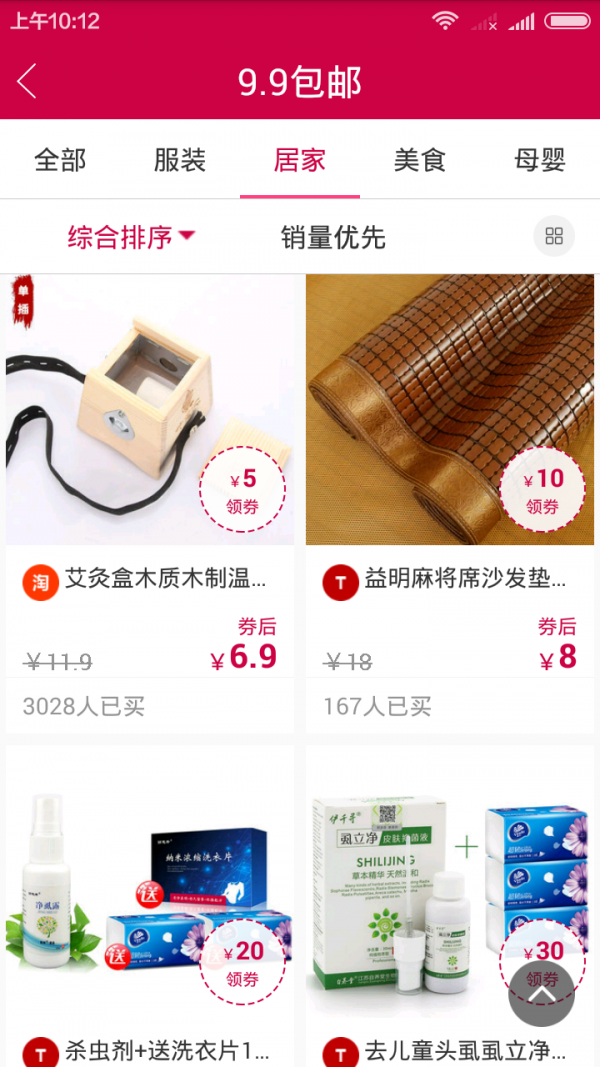
Task: Sort products by 销量优先
Action: point(333,237)
